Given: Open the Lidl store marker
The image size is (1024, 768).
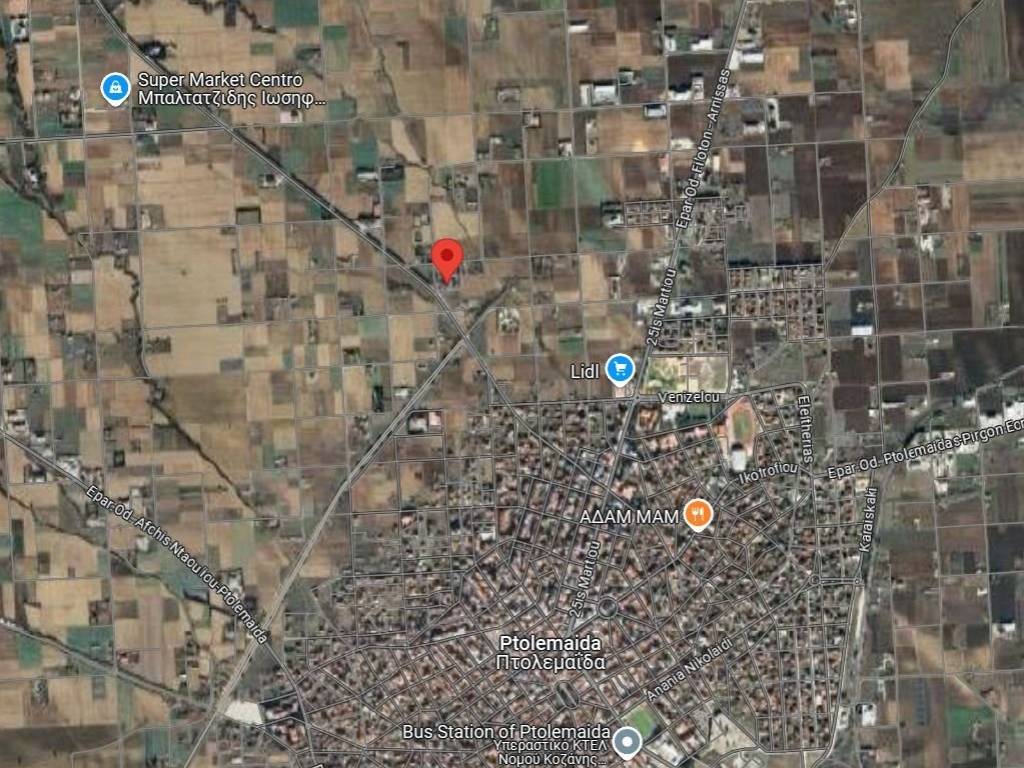Looking at the screenshot, I should pyautogui.click(x=621, y=371).
